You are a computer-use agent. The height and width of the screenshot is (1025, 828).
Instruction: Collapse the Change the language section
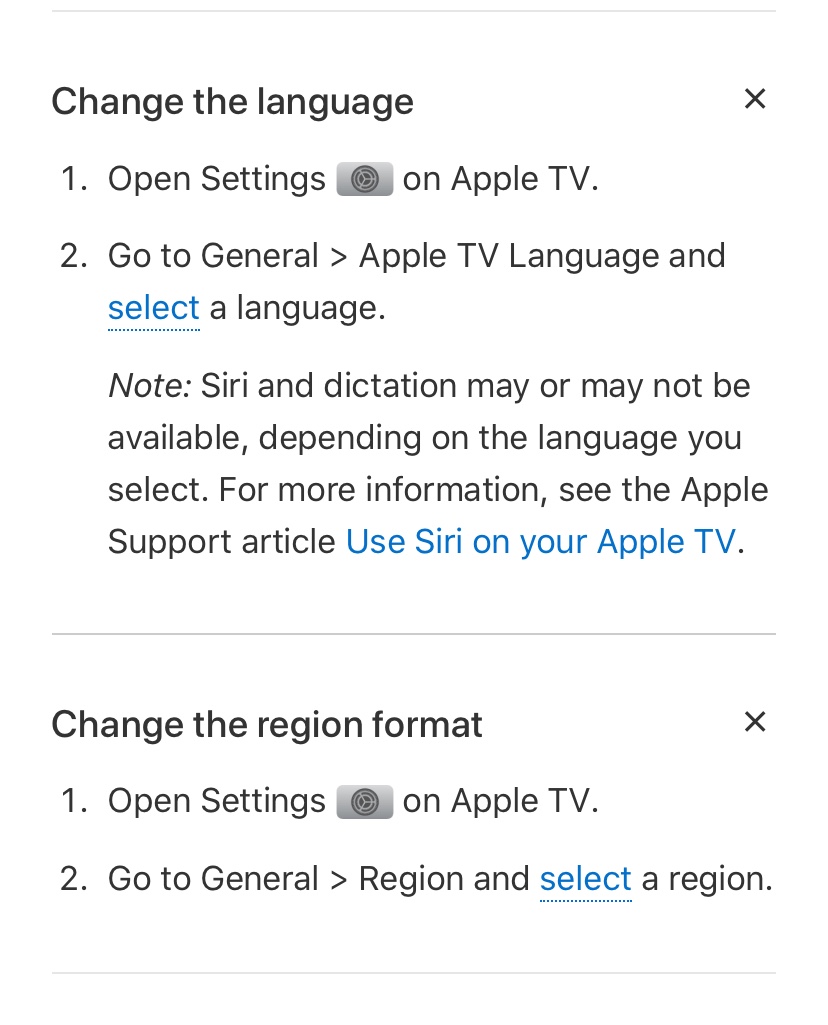755,99
